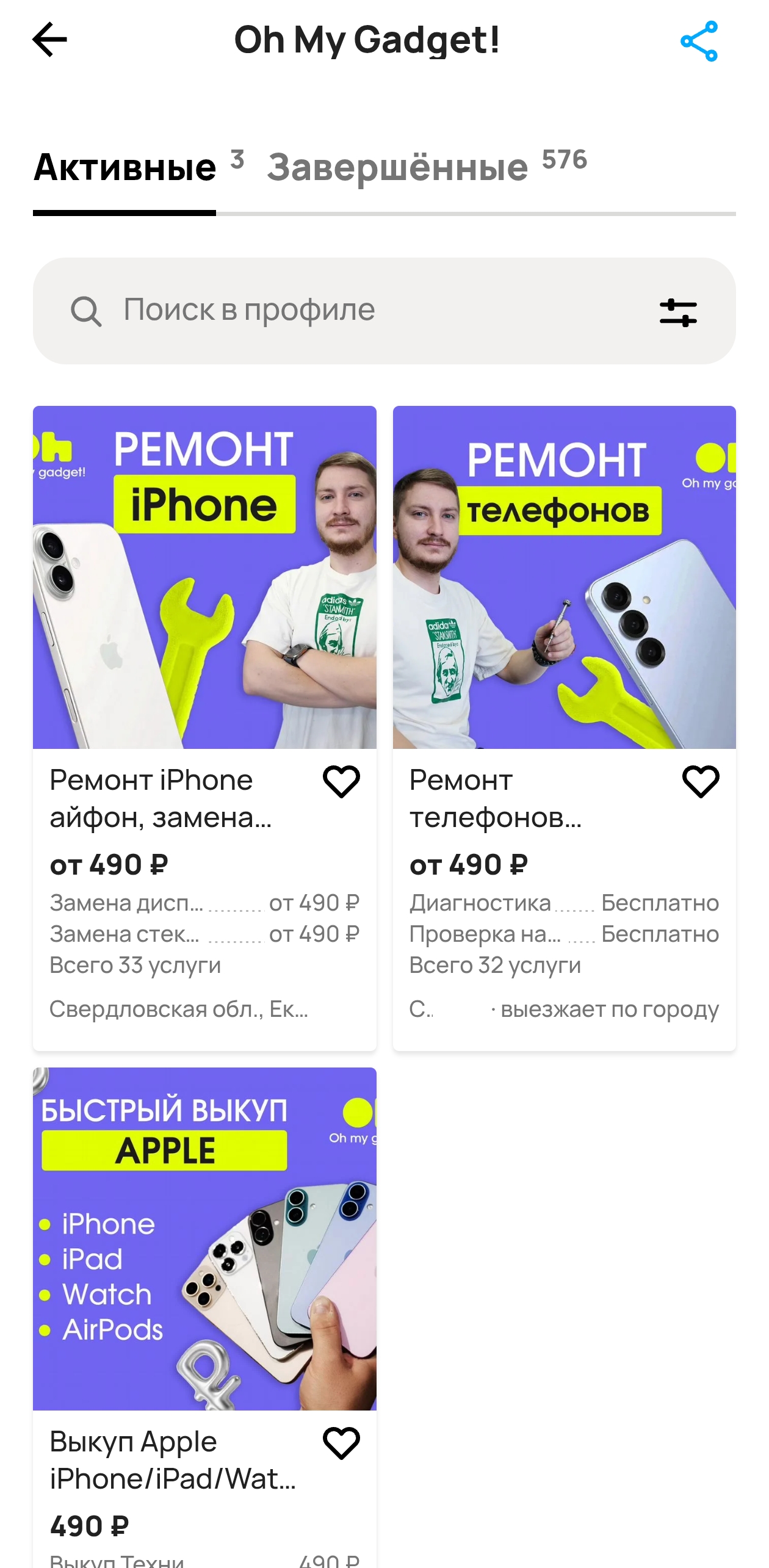Select the Активные tab
This screenshot has width=769, height=1568.
click(139, 167)
